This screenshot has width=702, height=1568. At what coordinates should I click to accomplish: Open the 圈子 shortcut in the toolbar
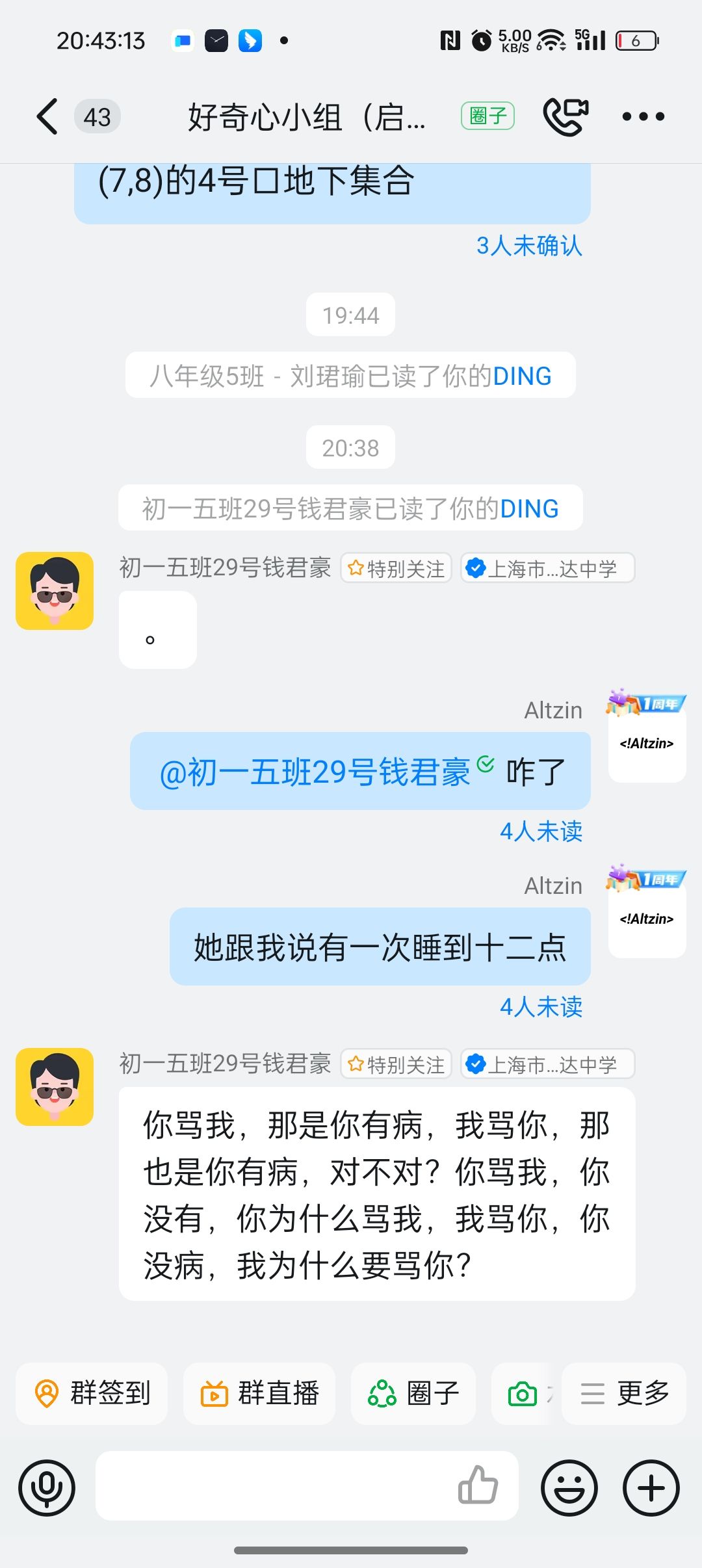tap(413, 1393)
